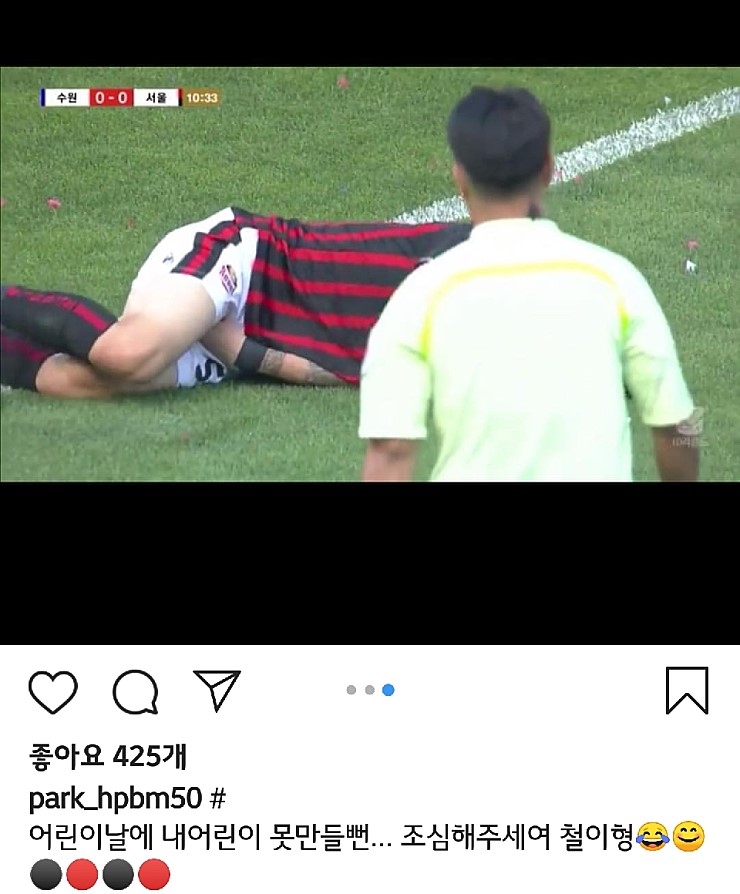Open park_hpbm50's profile from the caption
This screenshot has height=894, width=740.
(116, 798)
